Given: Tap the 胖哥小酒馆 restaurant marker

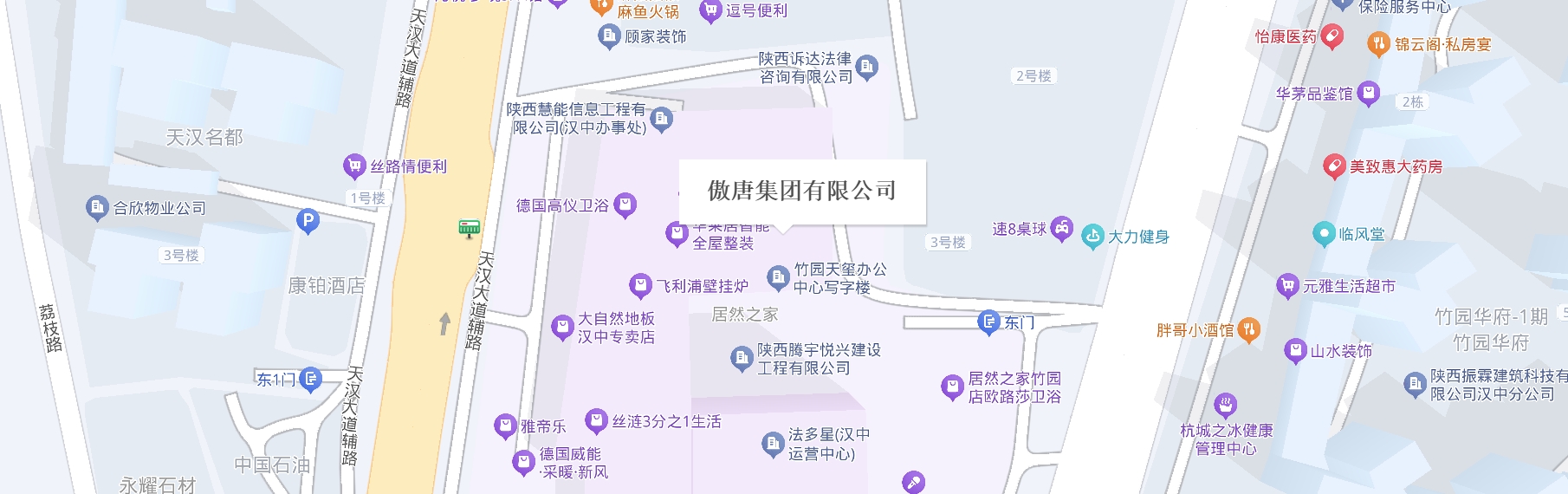Looking at the screenshot, I should (1248, 329).
